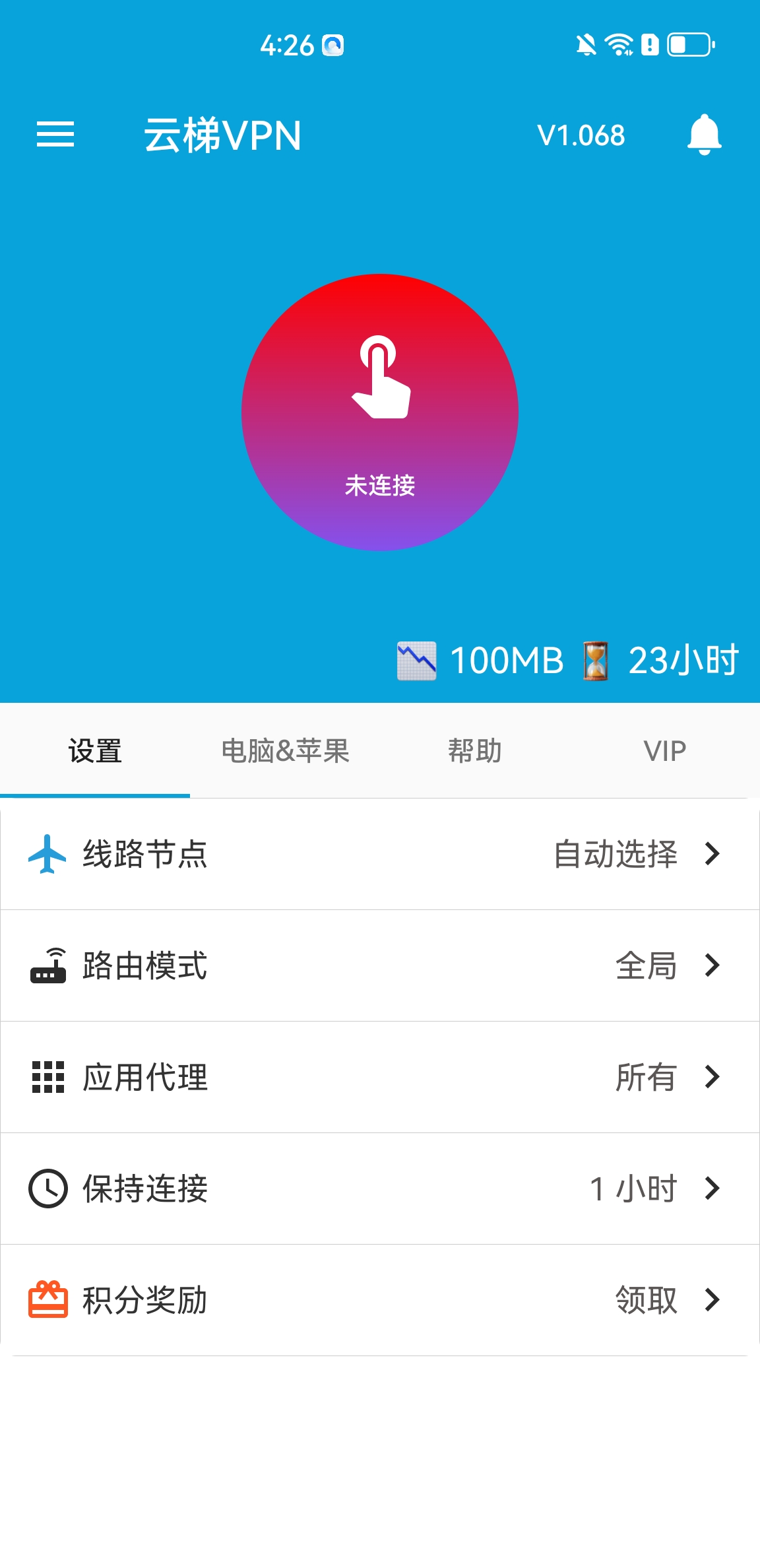Click the chart icon beside 100MB
The width and height of the screenshot is (760, 1568).
pos(416,660)
